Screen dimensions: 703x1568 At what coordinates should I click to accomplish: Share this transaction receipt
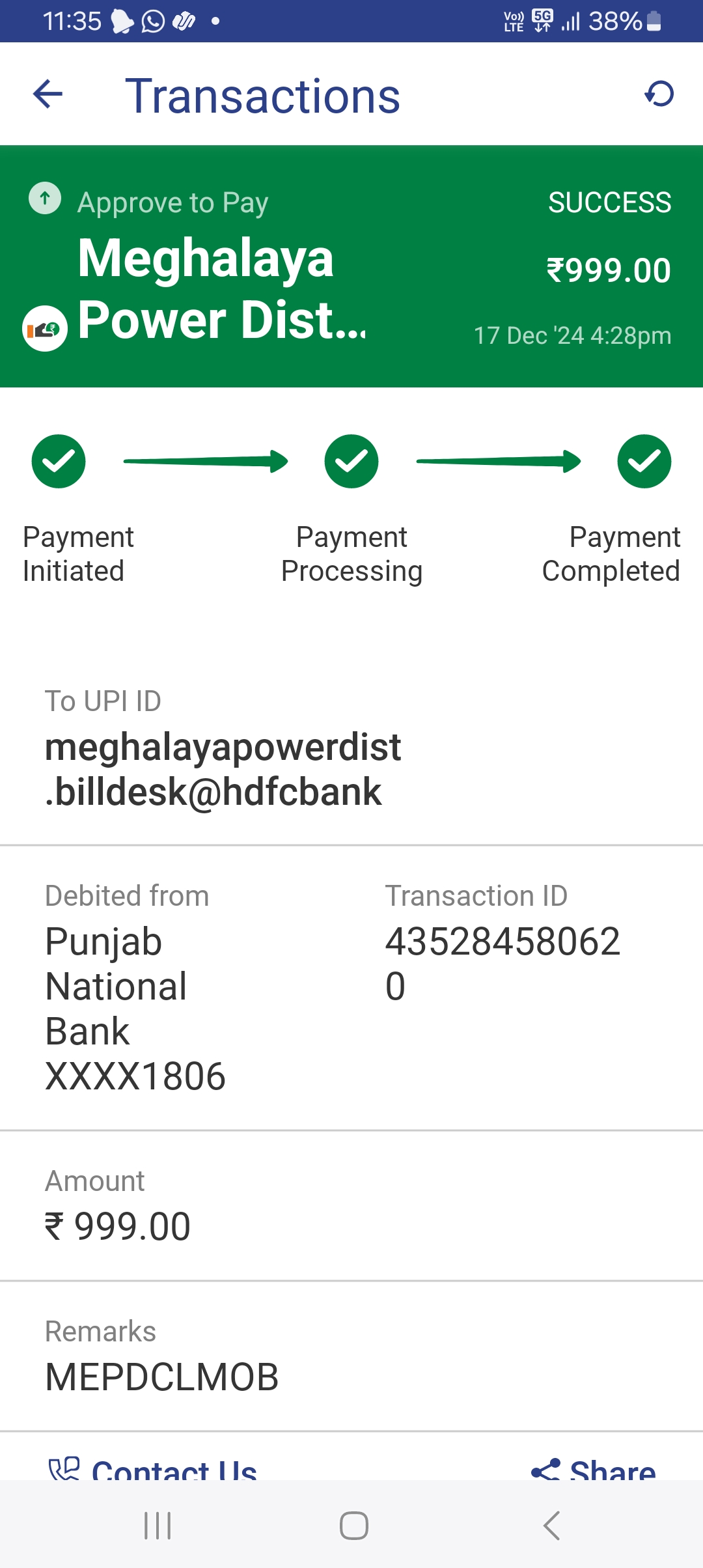click(594, 1469)
